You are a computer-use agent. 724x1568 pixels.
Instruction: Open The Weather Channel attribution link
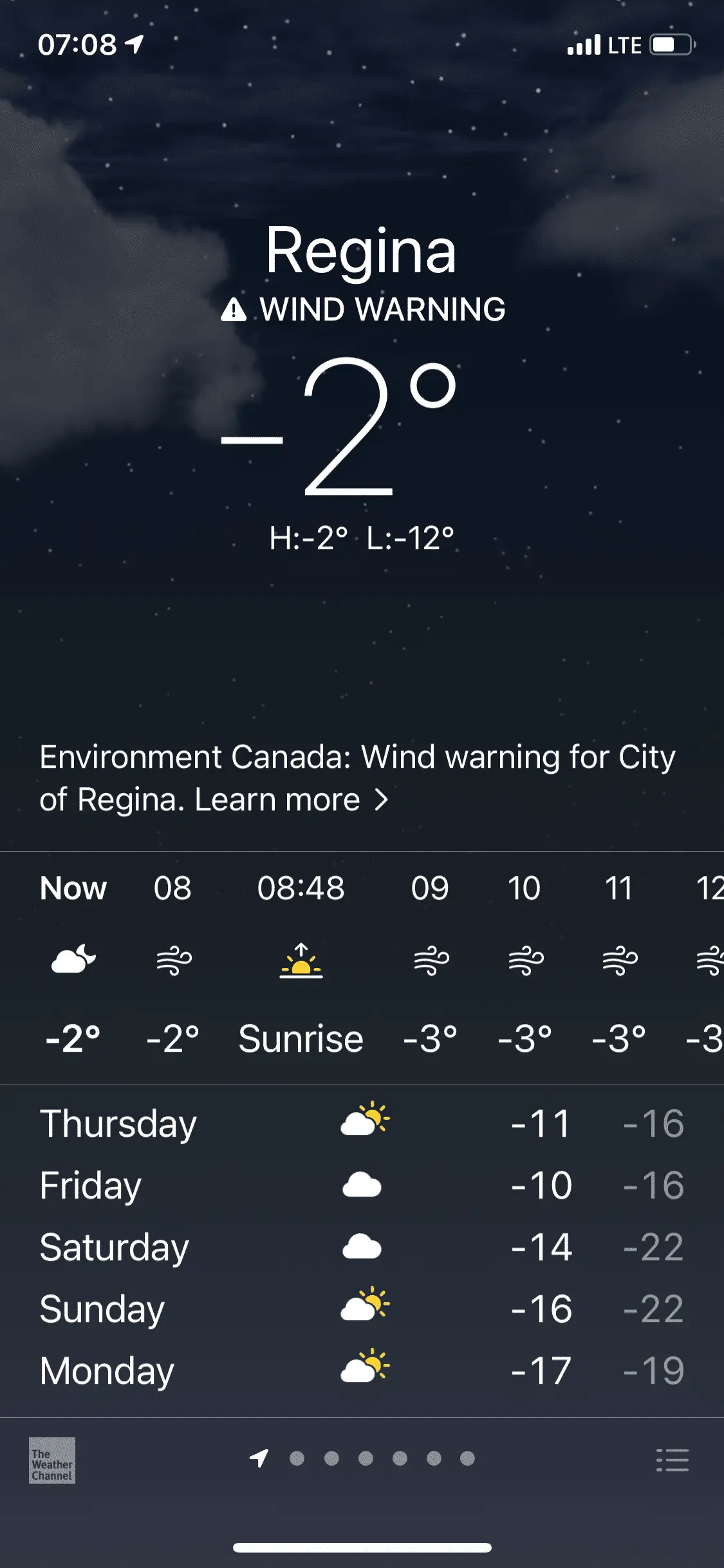(x=52, y=1461)
